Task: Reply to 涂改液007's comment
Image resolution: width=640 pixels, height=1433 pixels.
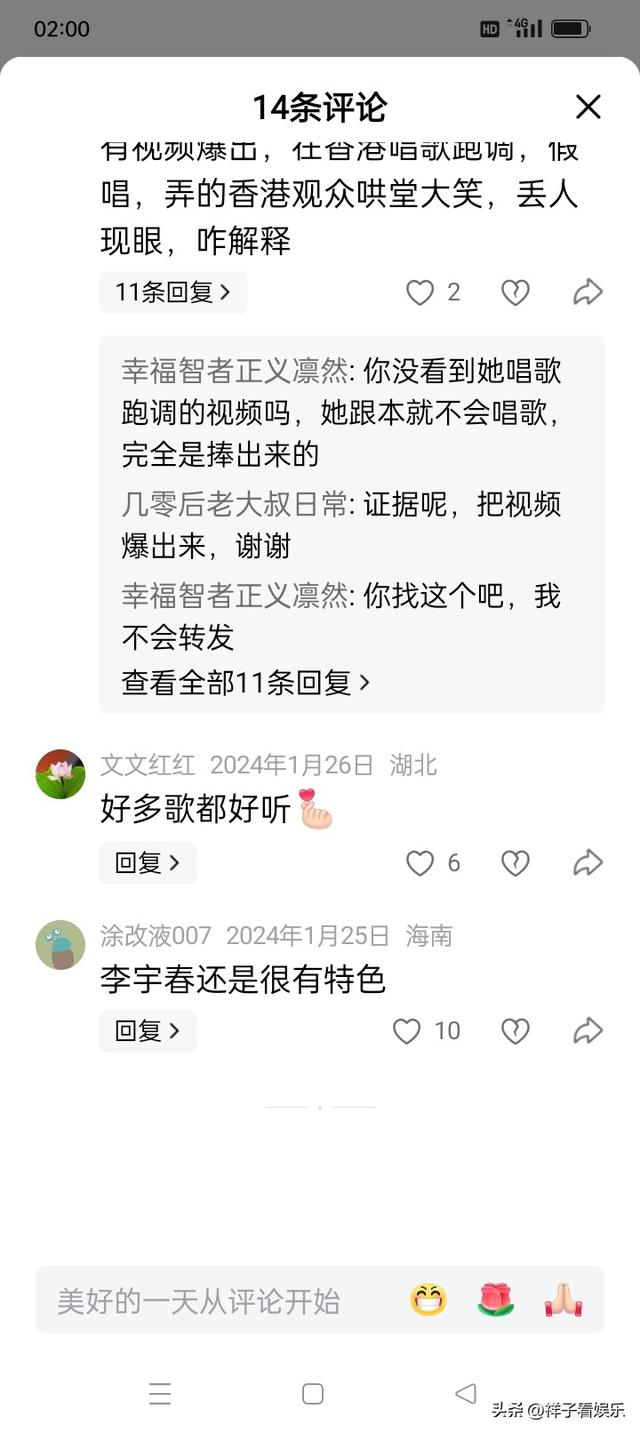Action: click(148, 1031)
